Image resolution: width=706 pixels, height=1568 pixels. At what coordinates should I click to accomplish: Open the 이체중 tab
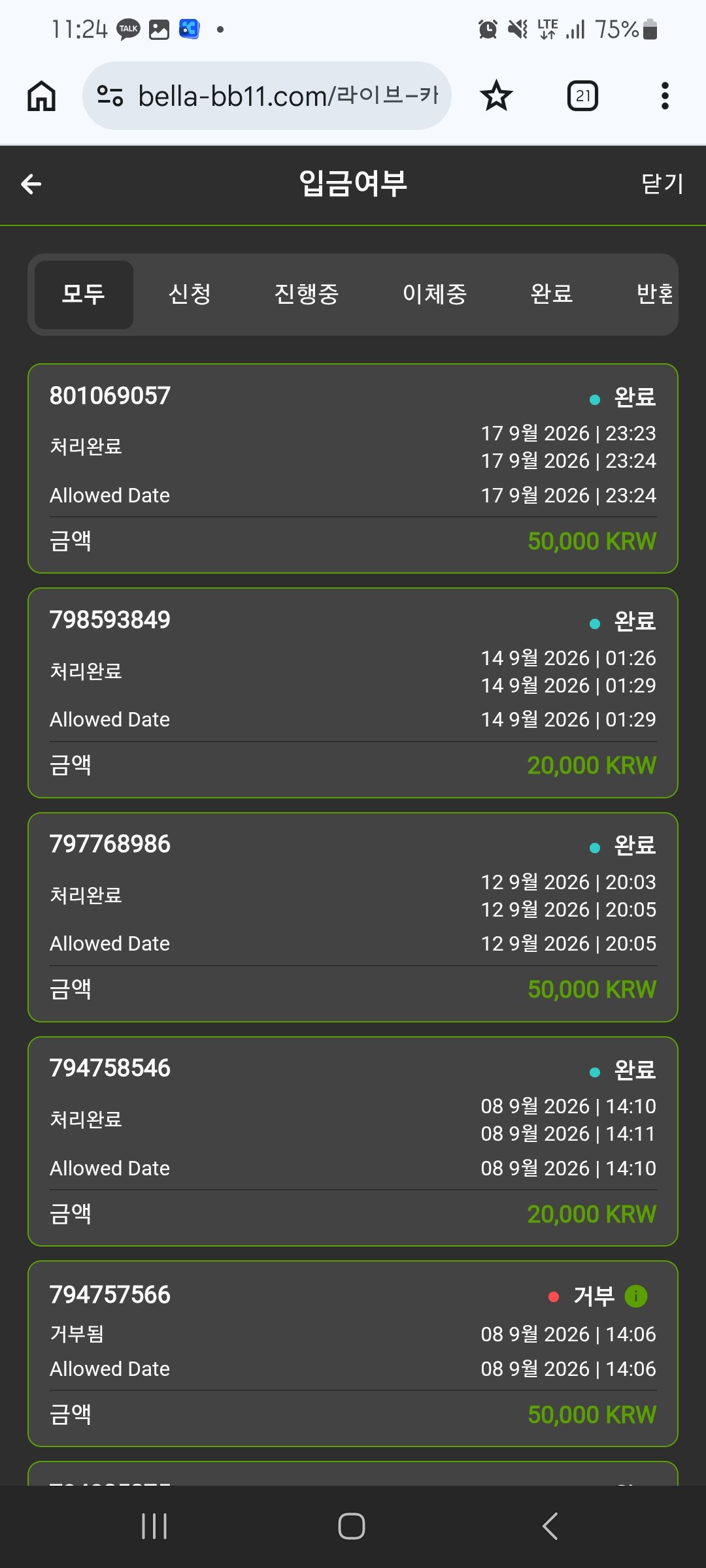point(435,294)
